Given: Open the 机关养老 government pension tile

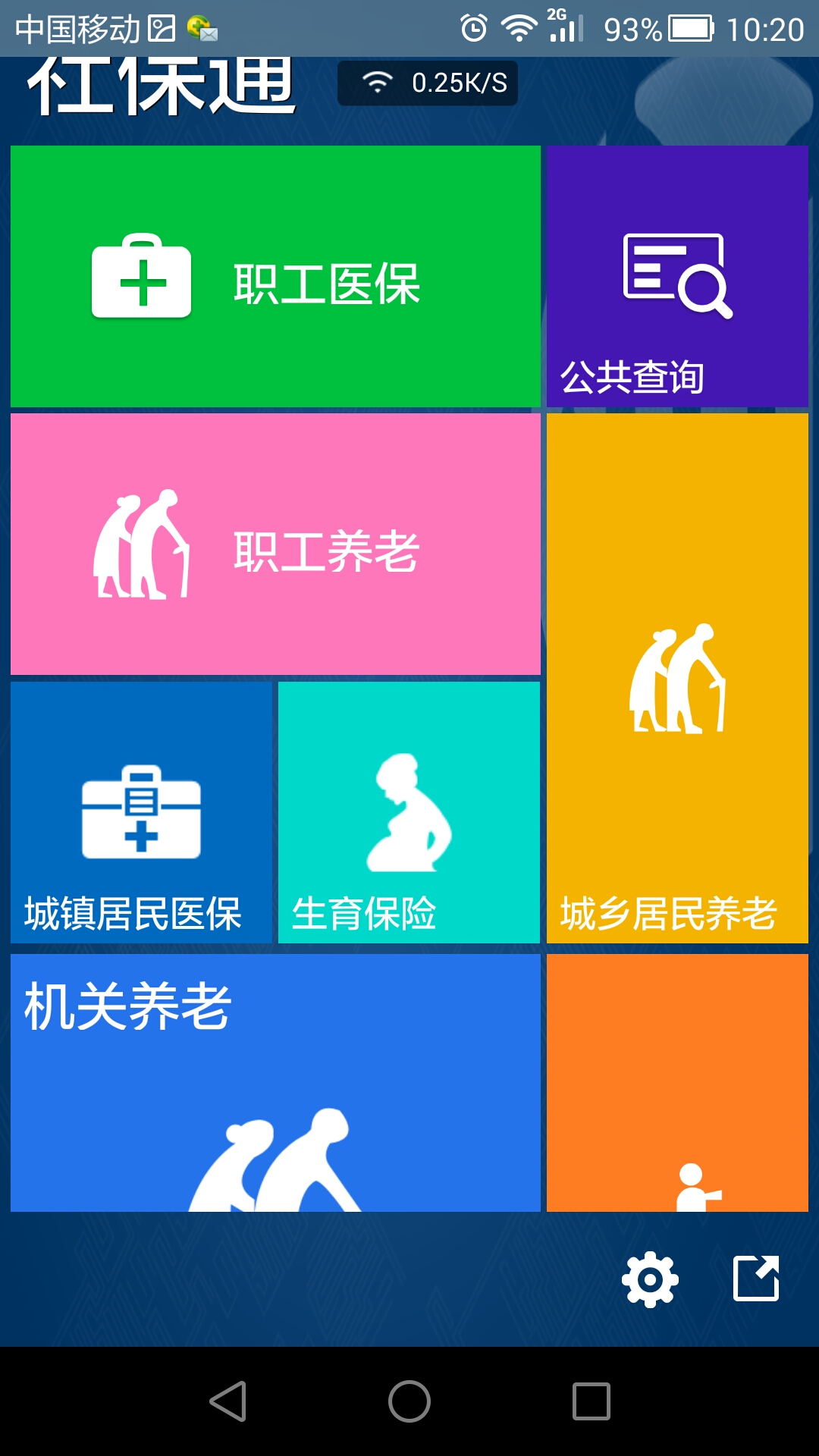Looking at the screenshot, I should (273, 1084).
